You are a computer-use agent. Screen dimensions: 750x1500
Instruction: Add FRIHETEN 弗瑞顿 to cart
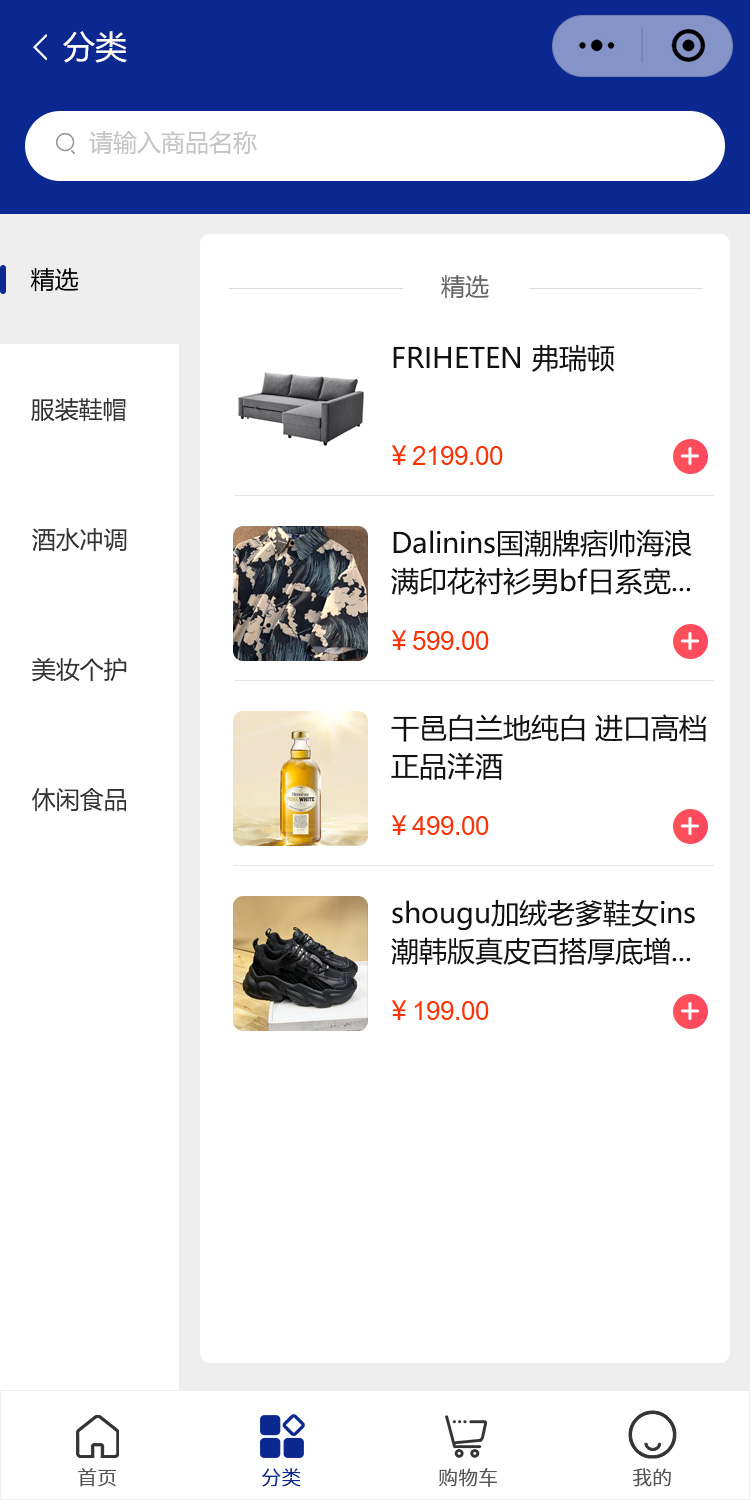tap(690, 456)
